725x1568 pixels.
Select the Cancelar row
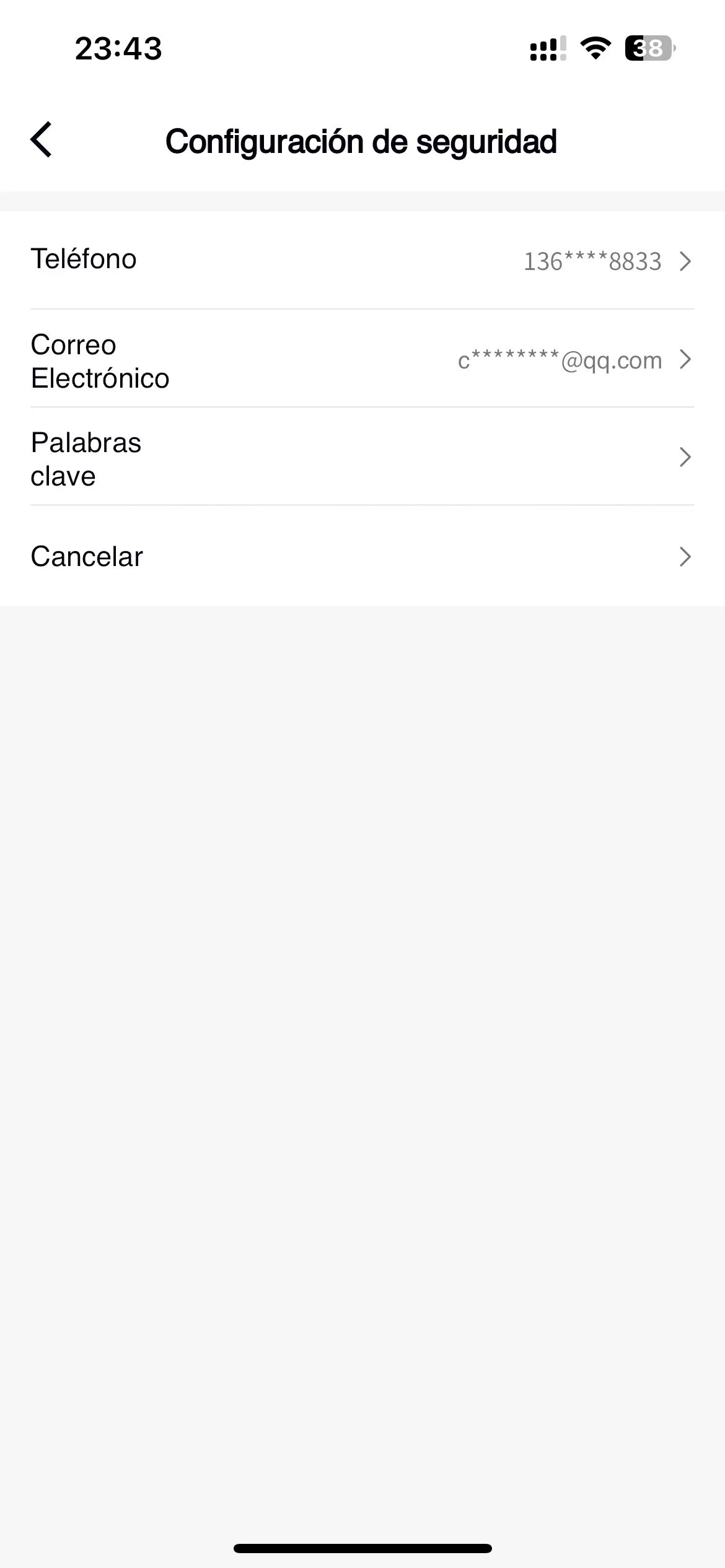362,556
